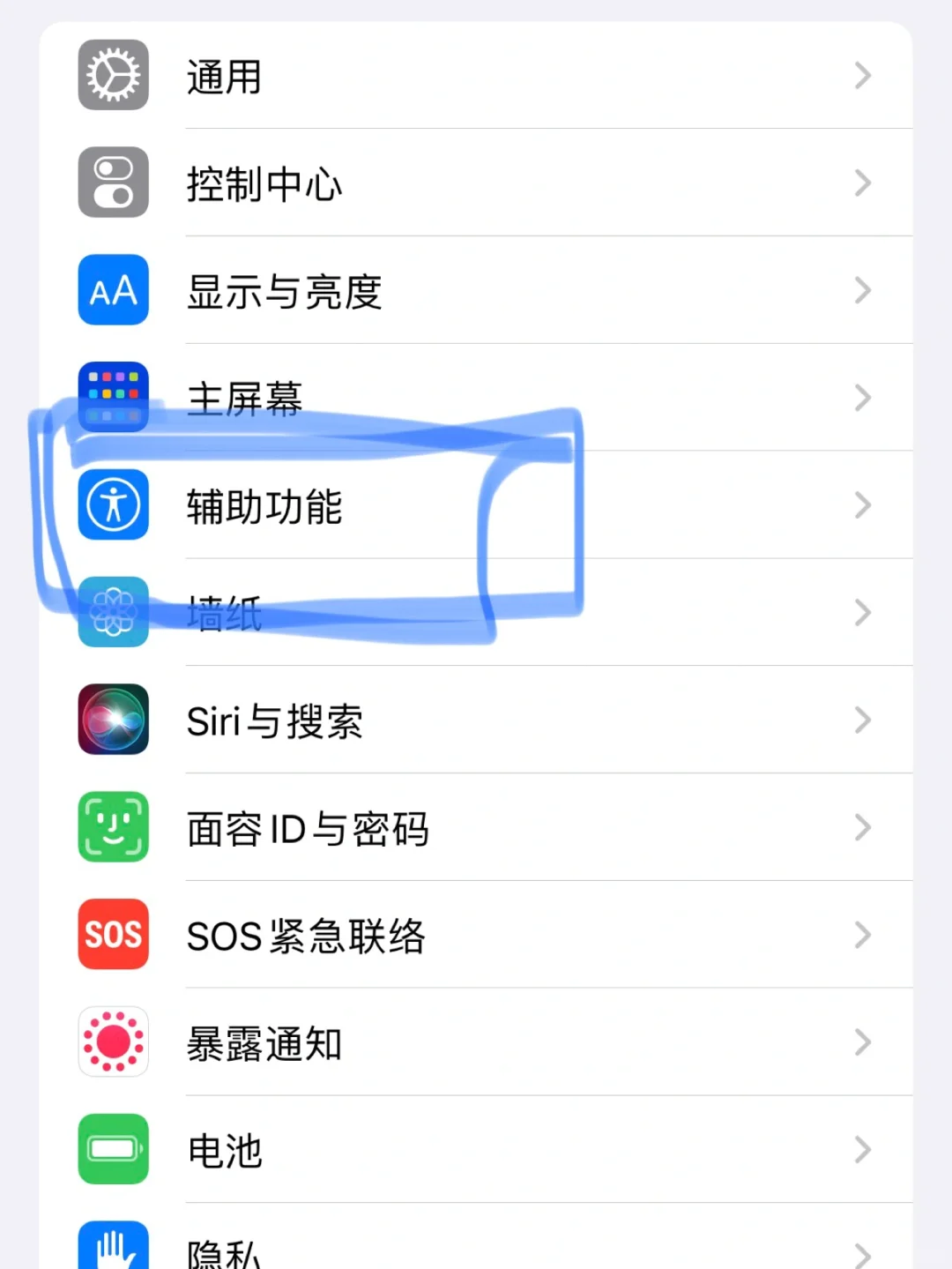Open 通用 (General) settings
The image size is (952, 1269).
(x=476, y=76)
